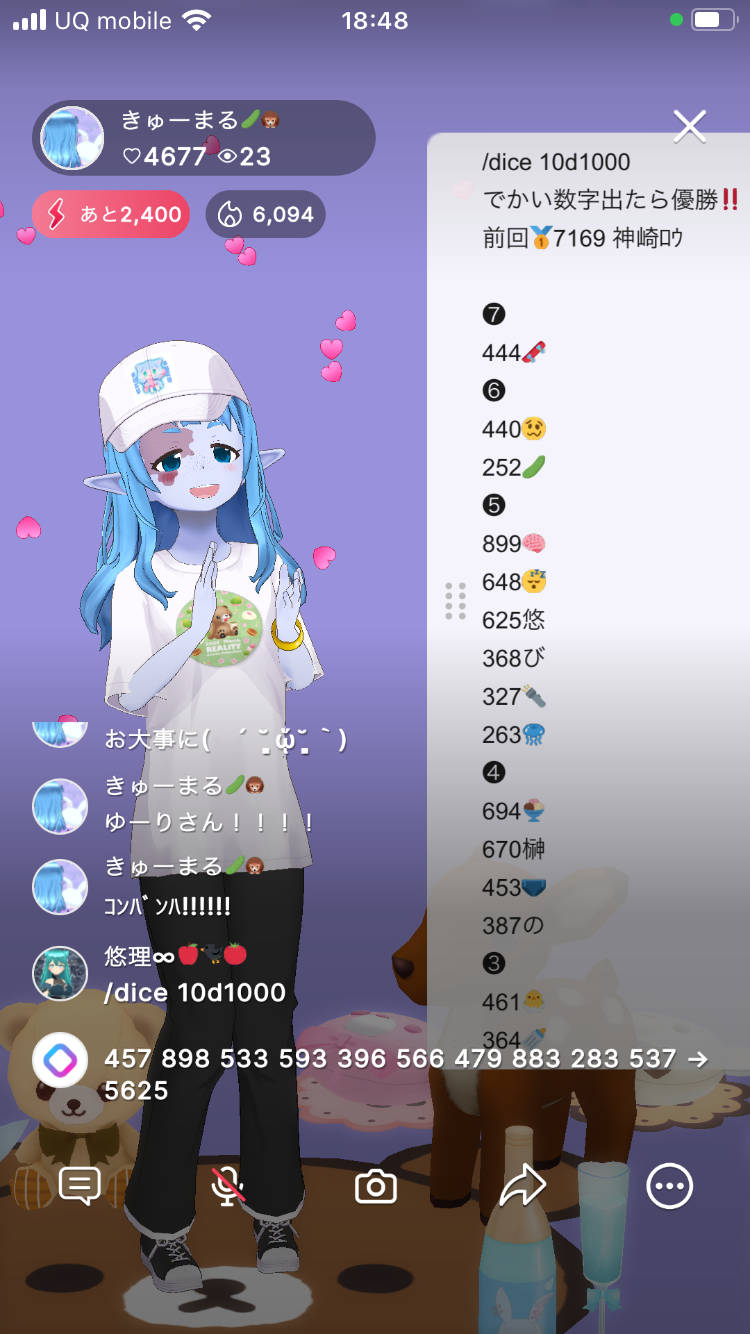Screen dimensions: 750x1334
Task: Share this live stream
Action: click(x=522, y=1187)
